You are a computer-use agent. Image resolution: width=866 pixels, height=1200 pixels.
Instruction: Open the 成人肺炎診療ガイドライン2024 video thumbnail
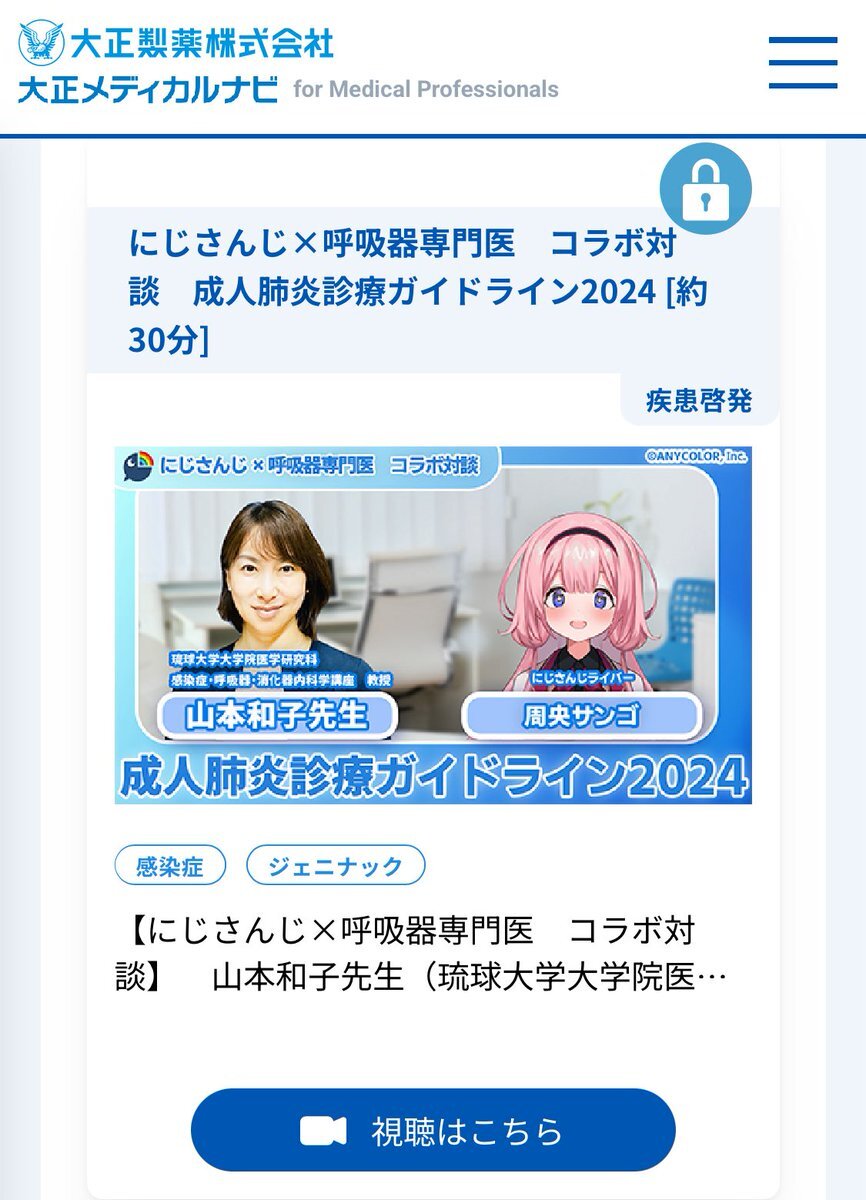(x=433, y=625)
